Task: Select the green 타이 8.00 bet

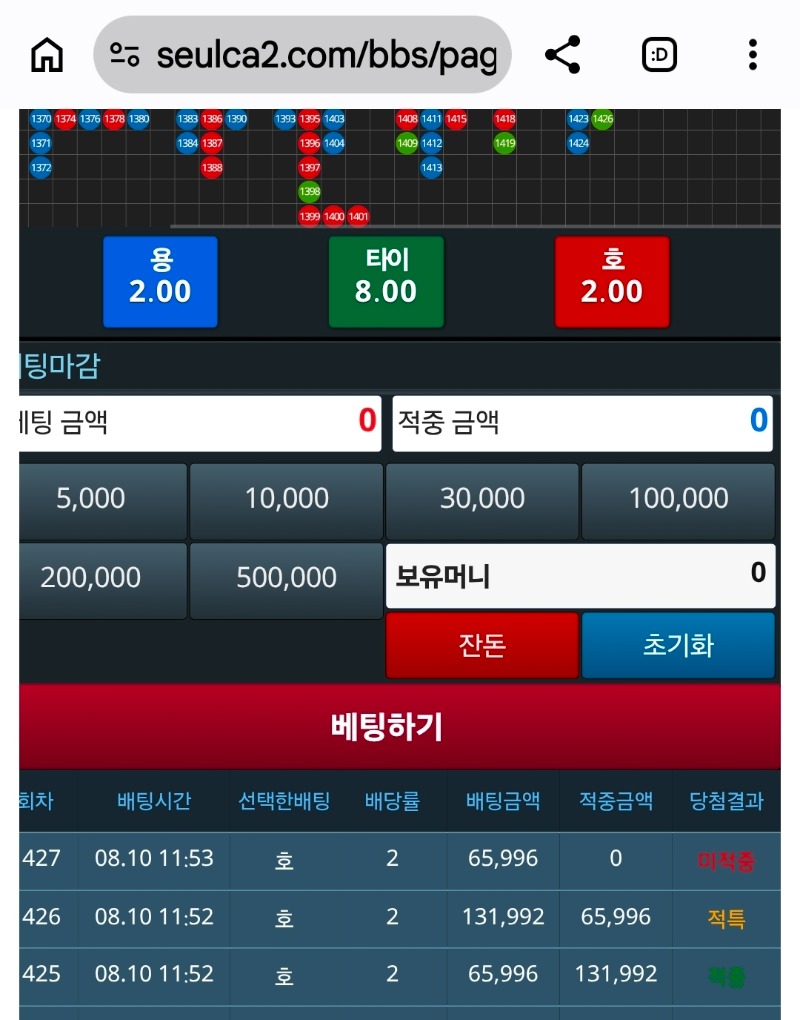Action: coord(386,282)
